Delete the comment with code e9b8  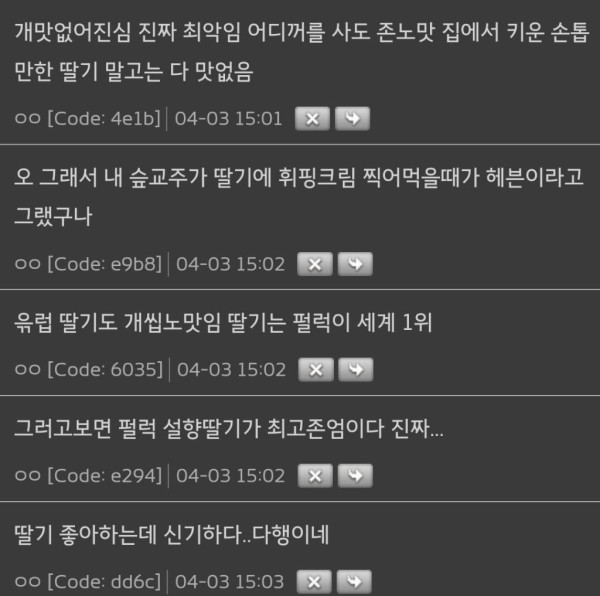314,264
